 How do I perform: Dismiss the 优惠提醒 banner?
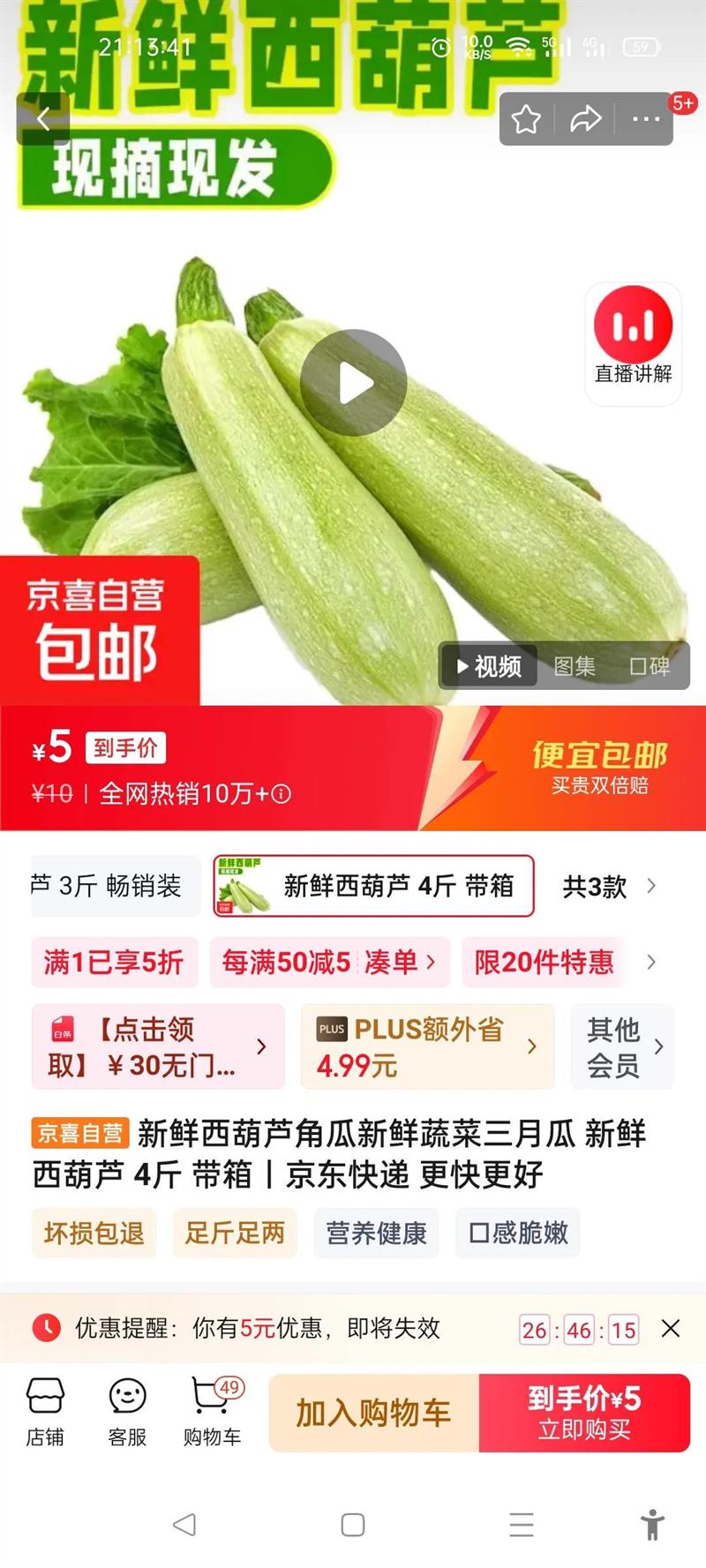pos(671,1329)
